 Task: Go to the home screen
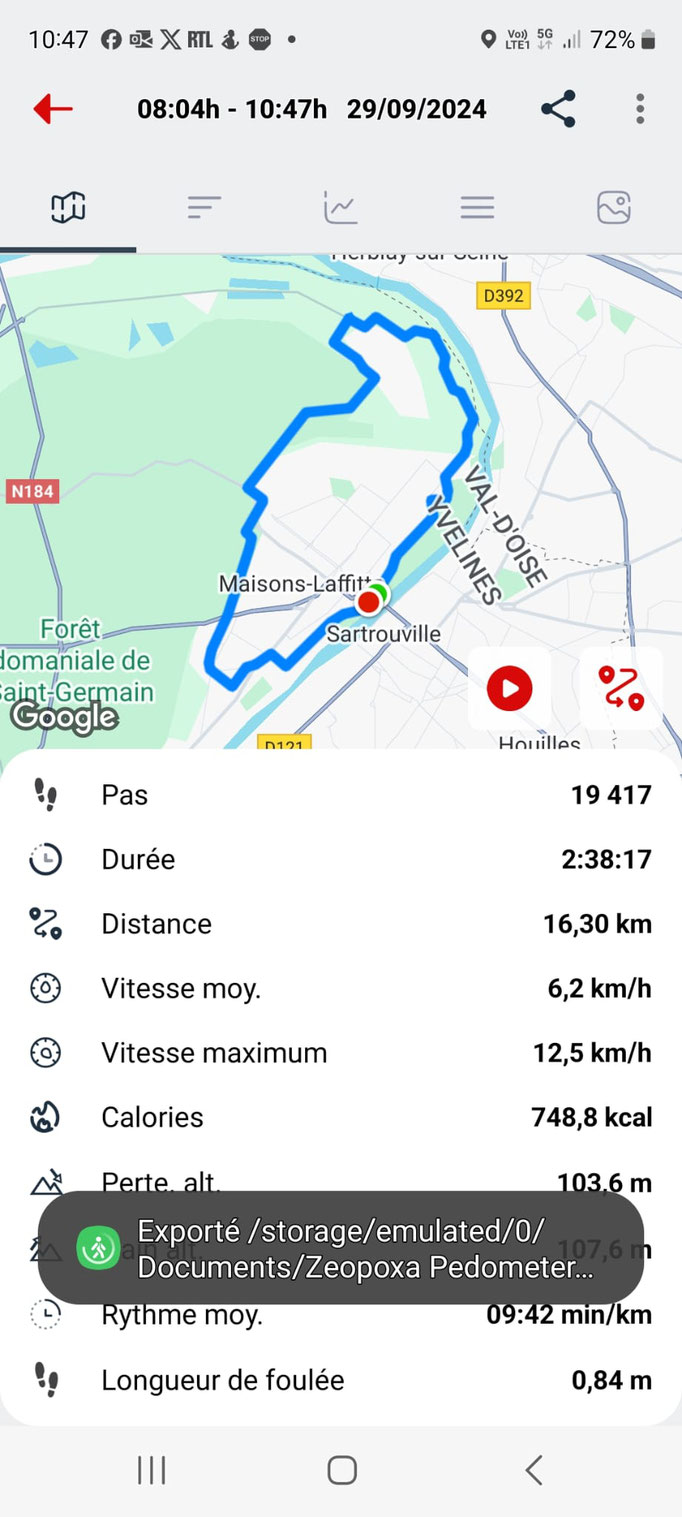[x=342, y=1470]
